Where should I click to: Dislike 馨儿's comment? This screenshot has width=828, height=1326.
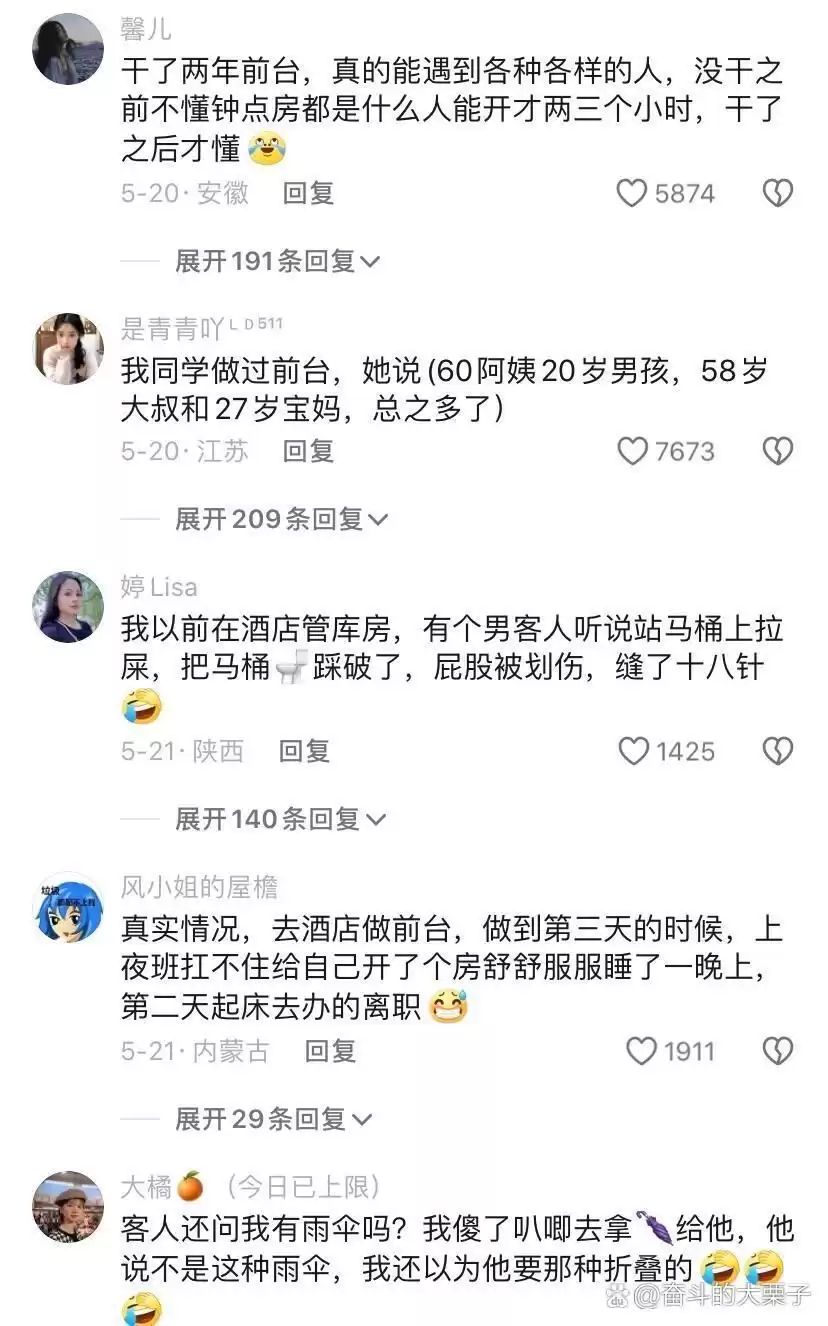[778, 193]
